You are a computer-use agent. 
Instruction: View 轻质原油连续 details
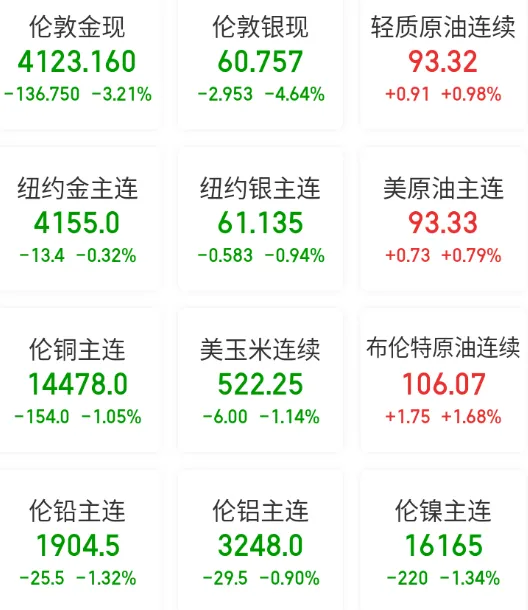point(444,62)
